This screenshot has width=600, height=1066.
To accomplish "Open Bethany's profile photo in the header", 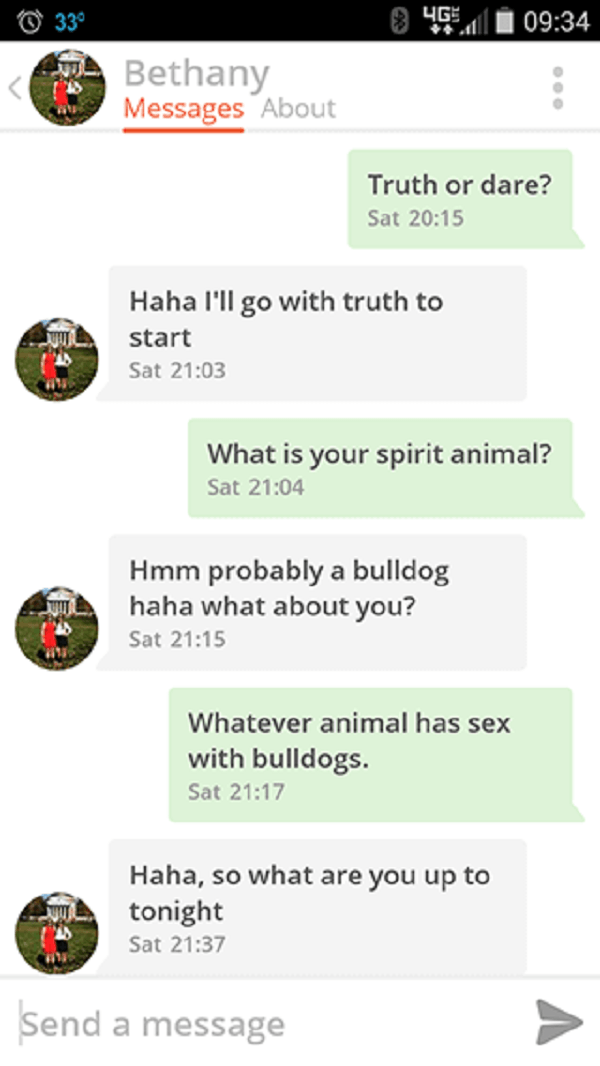I will [x=67, y=88].
